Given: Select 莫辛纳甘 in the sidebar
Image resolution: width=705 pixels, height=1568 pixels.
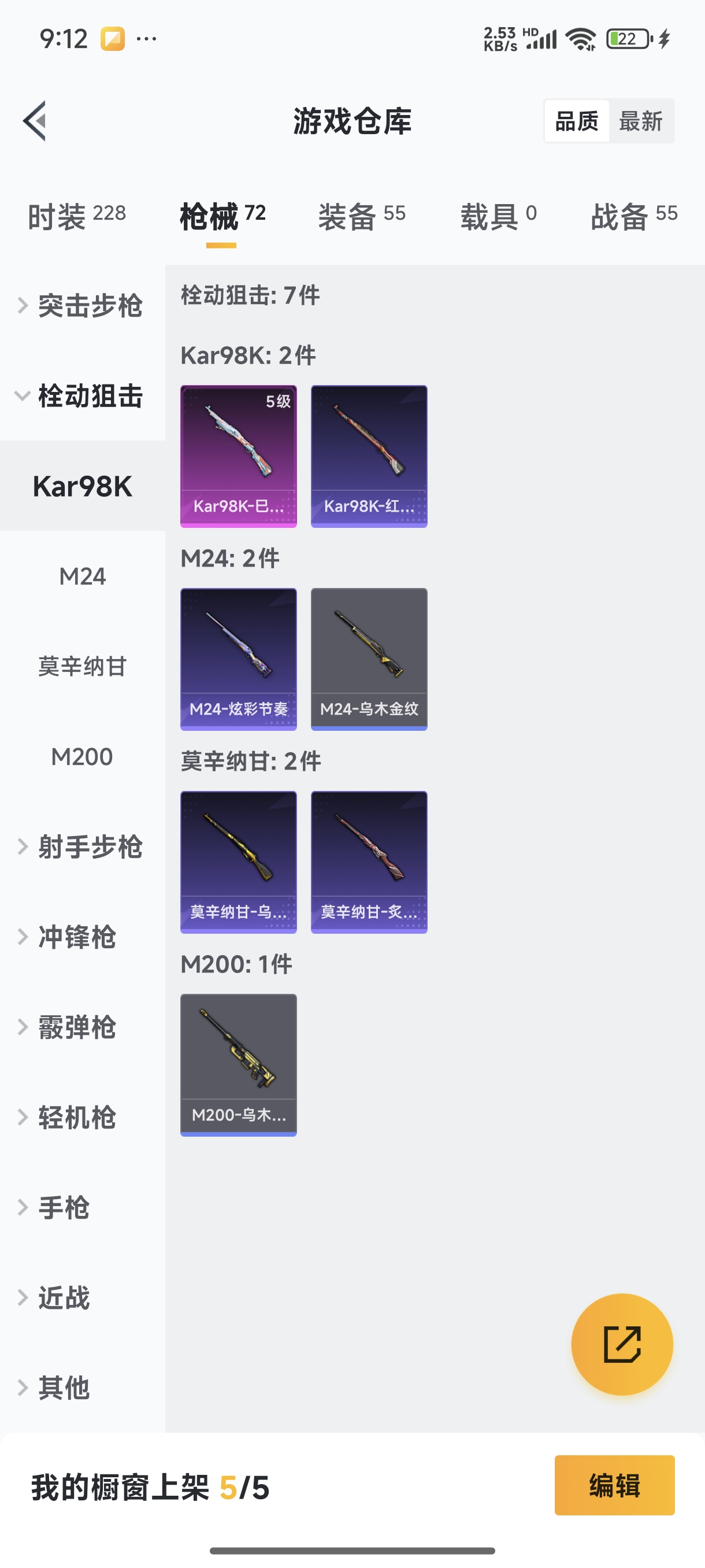Looking at the screenshot, I should 83,667.
